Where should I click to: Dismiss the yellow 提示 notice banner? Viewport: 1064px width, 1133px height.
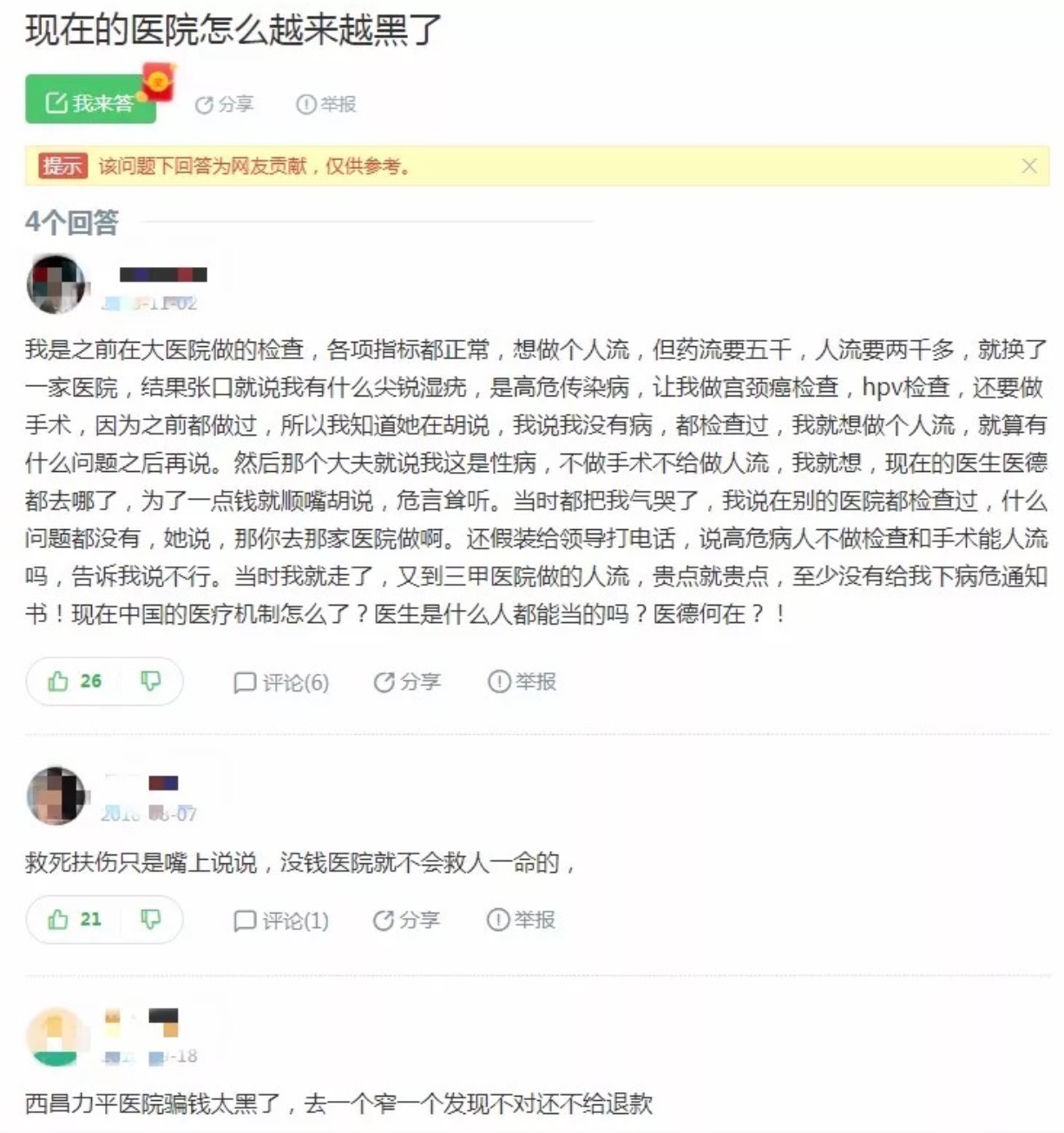[1029, 166]
